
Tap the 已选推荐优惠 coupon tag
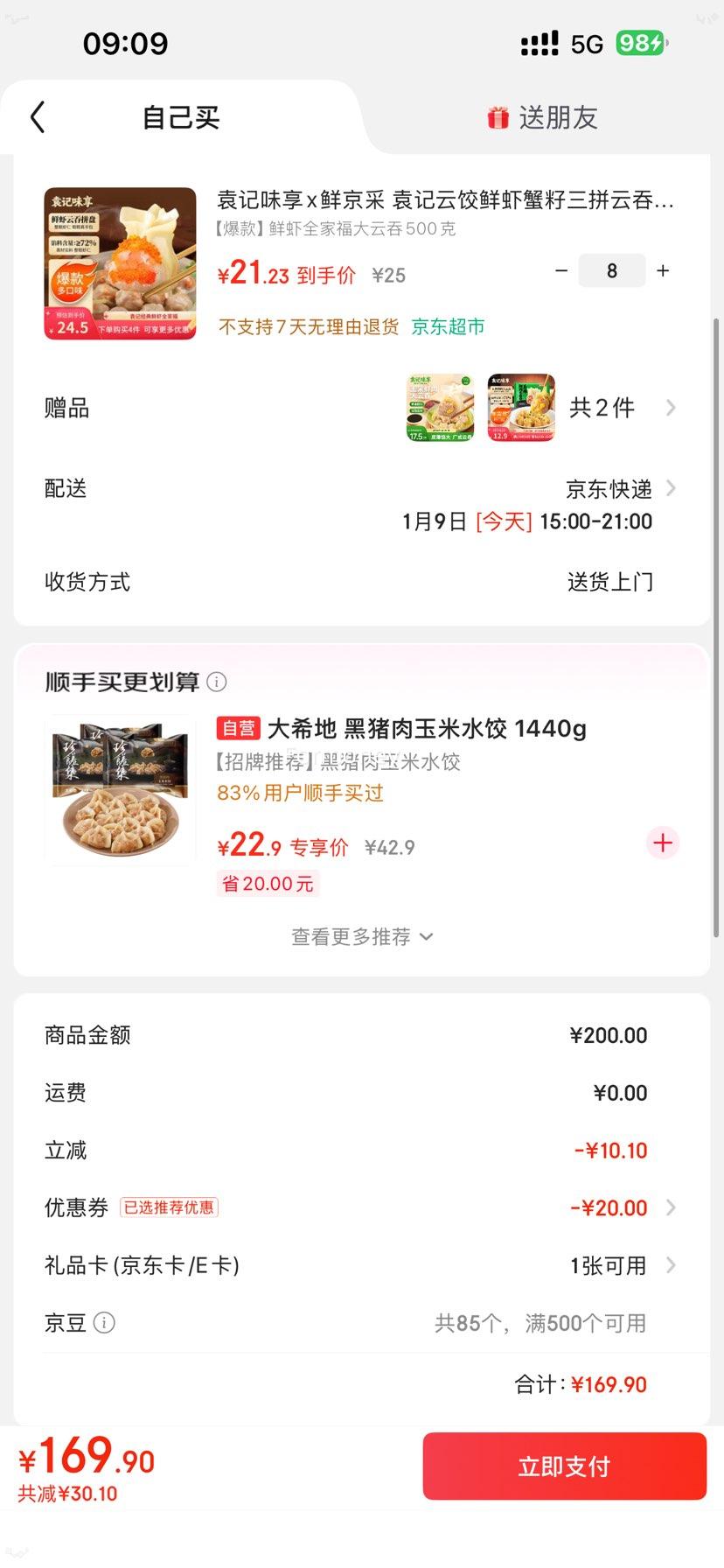(169, 1207)
